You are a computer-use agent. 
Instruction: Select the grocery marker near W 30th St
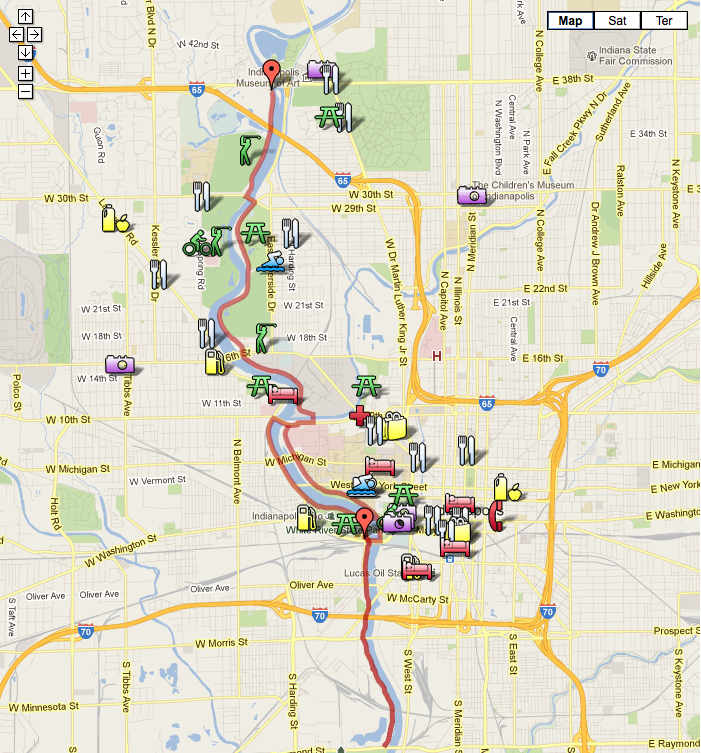point(117,218)
